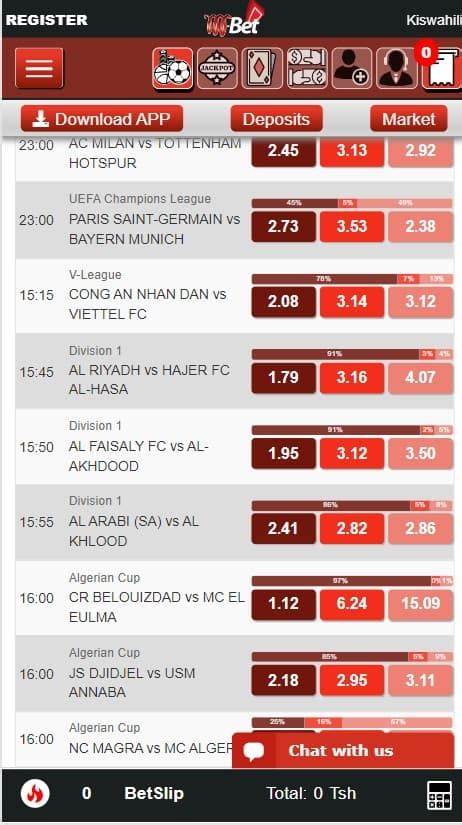Pick draw odds 3.14 for Cong An Nhan Dan
Viewport: 462px width, 825px height.
(352, 301)
